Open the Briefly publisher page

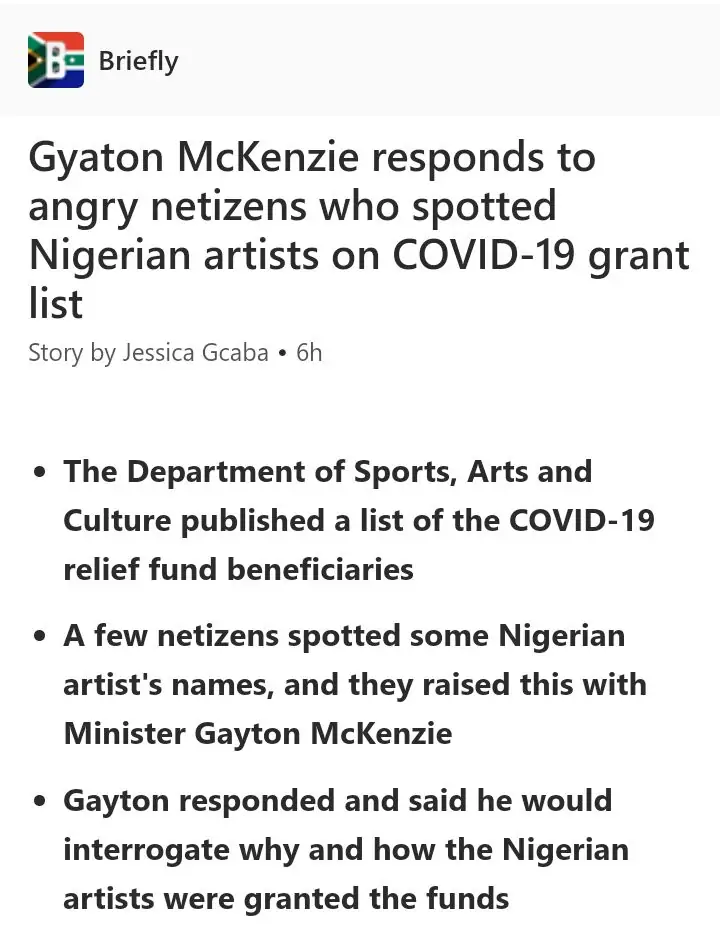pos(137,61)
